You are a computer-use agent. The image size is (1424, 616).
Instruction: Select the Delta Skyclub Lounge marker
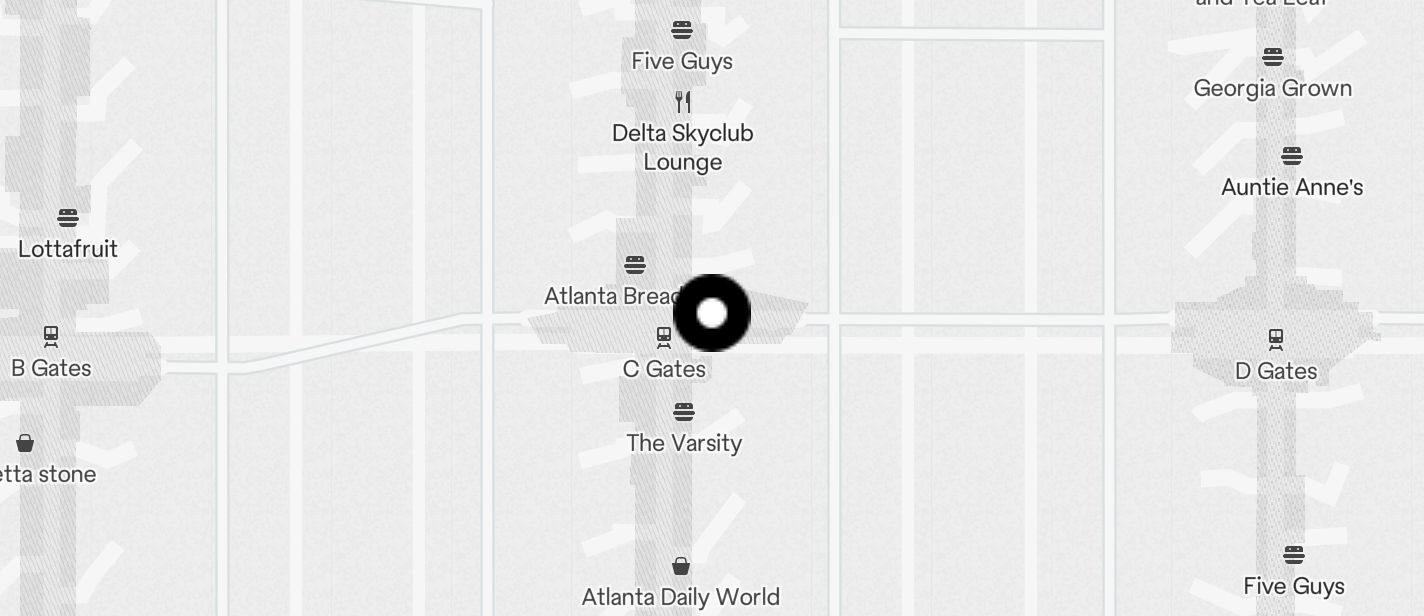[x=683, y=102]
